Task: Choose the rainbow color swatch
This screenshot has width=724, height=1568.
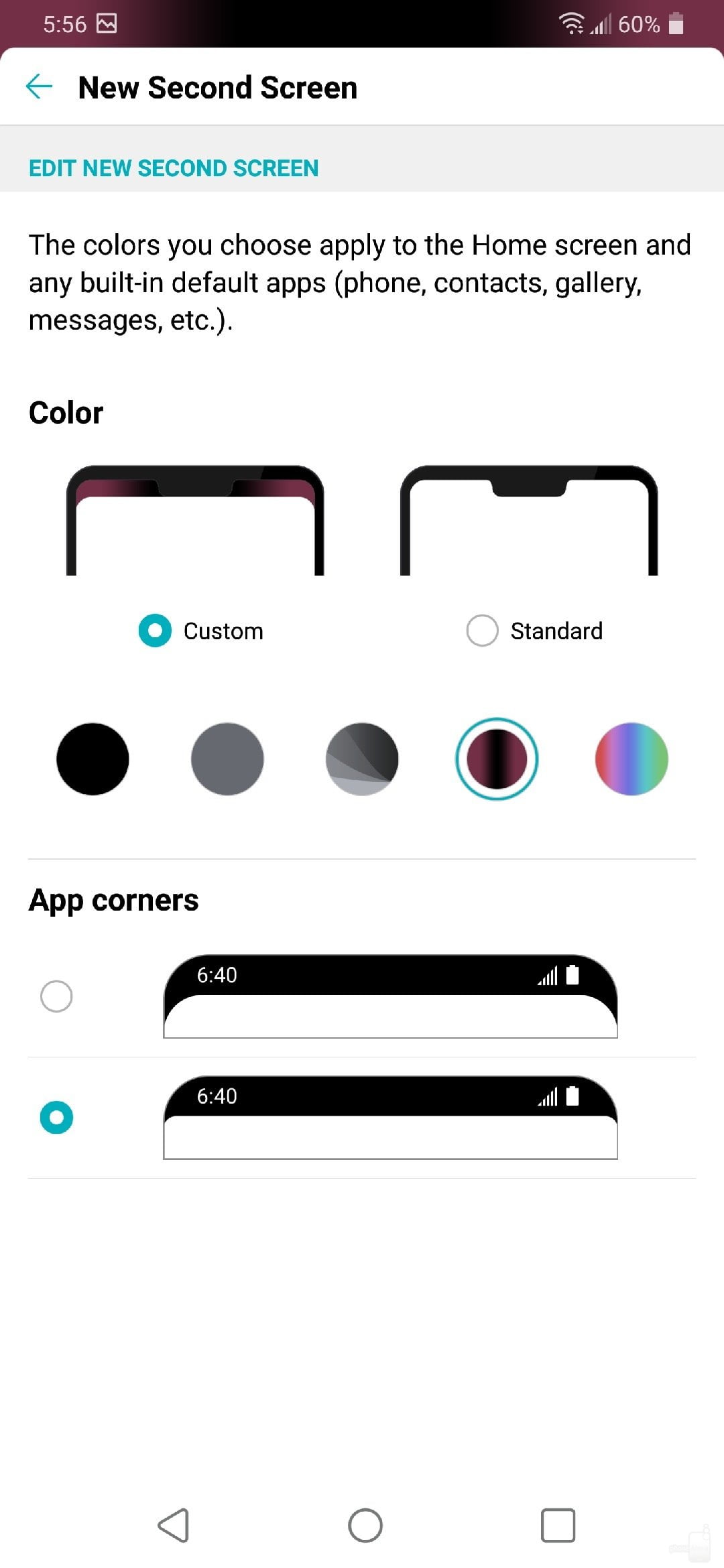Action: 631,759
